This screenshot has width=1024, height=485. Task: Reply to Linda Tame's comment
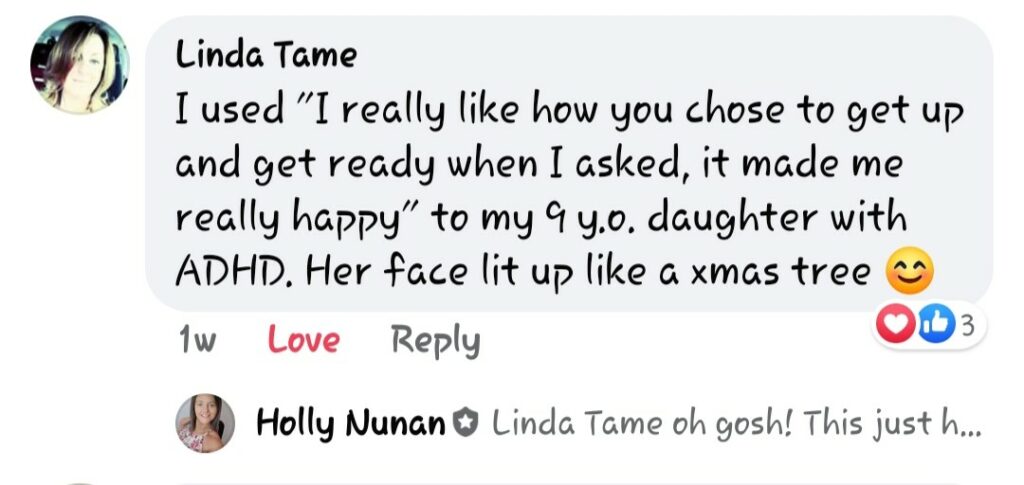pyautogui.click(x=435, y=340)
